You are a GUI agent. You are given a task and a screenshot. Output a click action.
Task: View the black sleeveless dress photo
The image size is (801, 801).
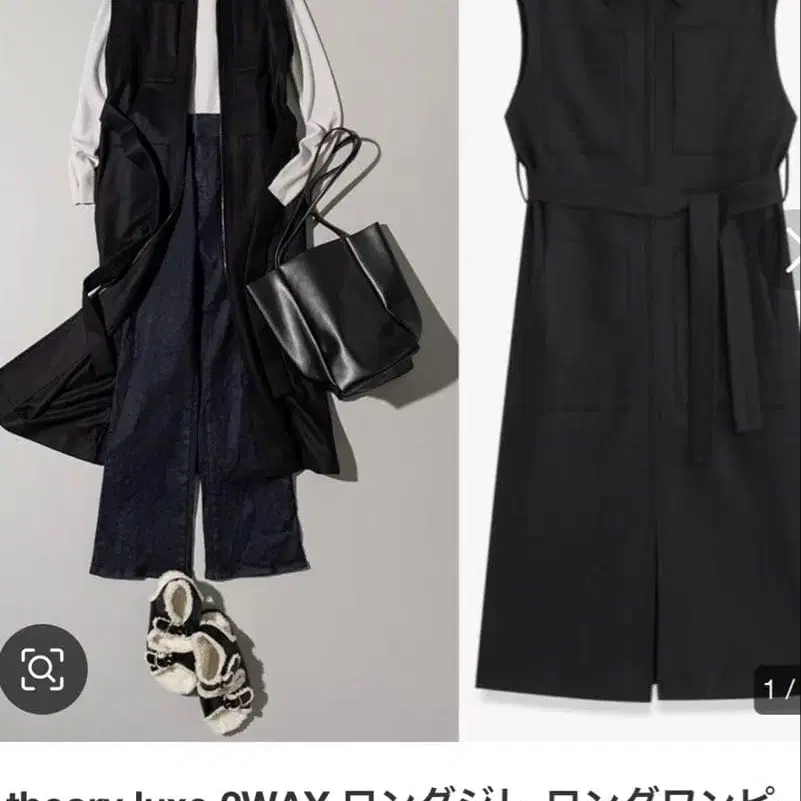click(630, 350)
